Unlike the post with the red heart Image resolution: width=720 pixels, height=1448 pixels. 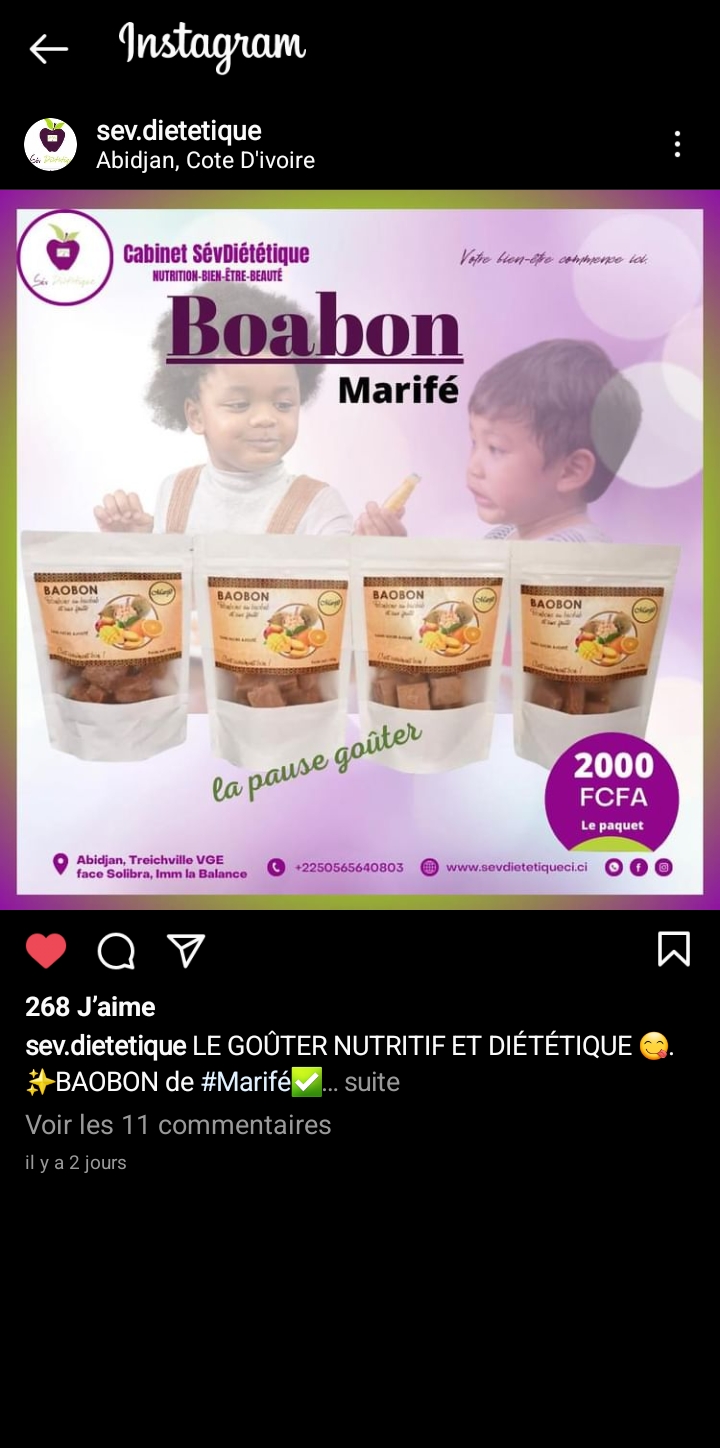coord(46,950)
